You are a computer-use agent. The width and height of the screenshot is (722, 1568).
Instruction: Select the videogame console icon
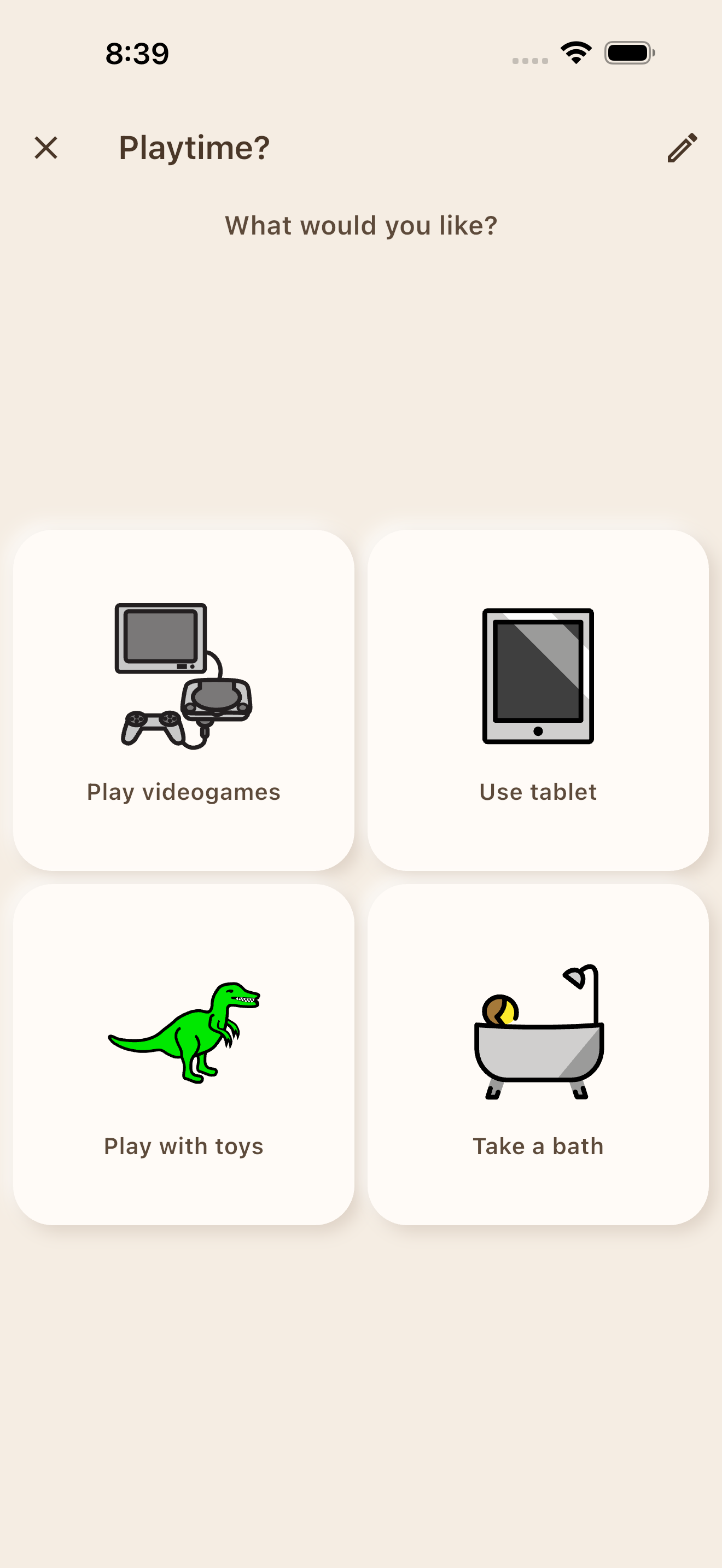[x=183, y=676]
